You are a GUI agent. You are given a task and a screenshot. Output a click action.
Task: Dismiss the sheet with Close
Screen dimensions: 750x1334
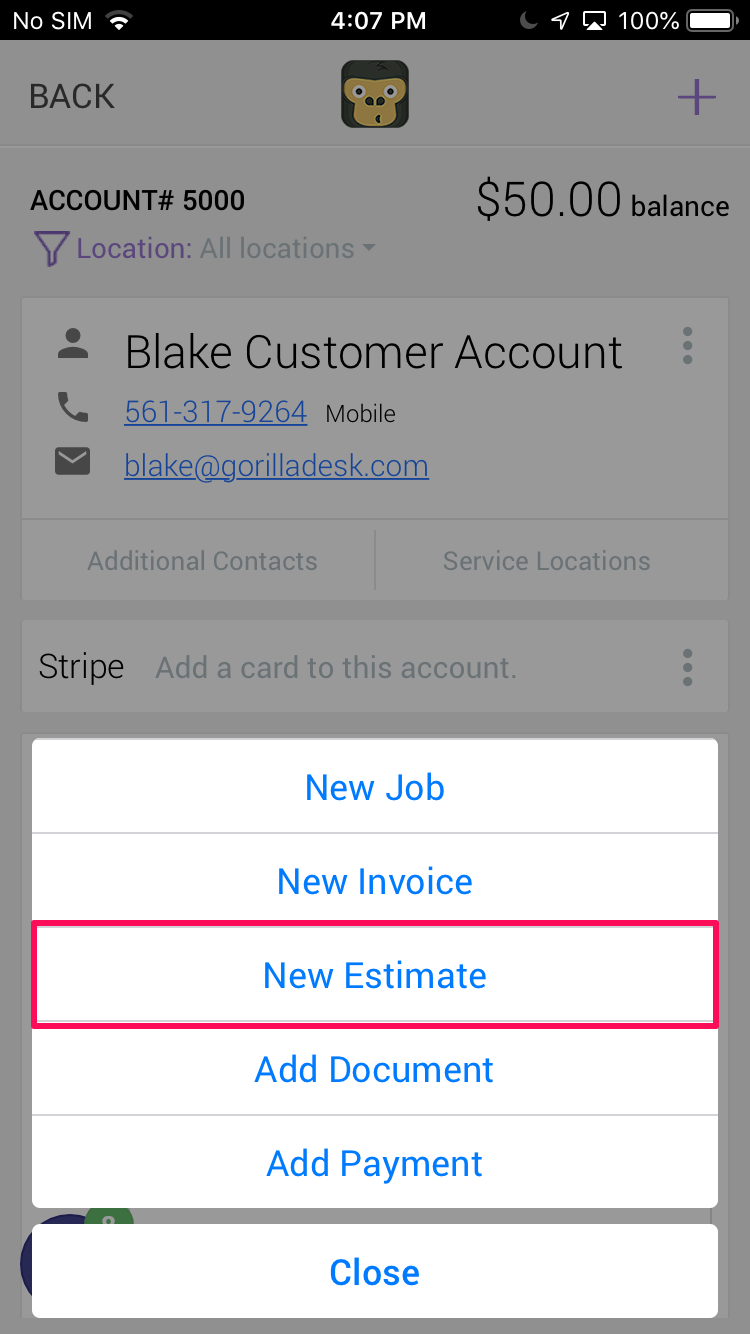click(x=375, y=1272)
